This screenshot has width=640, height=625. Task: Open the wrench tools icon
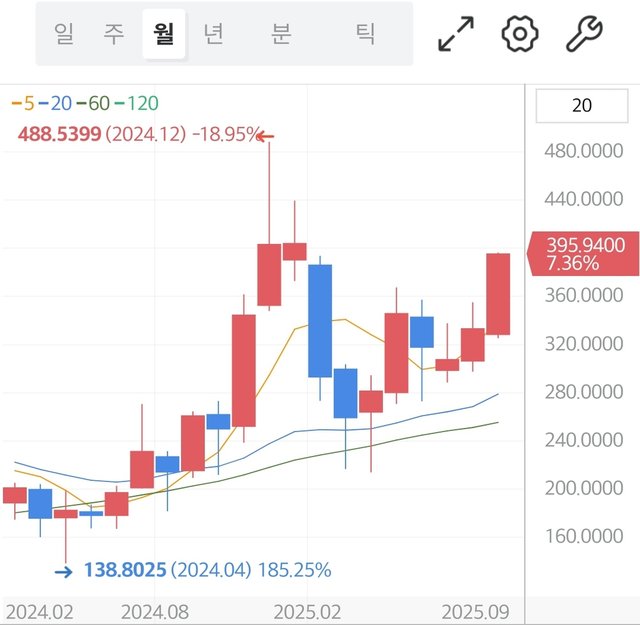click(584, 34)
